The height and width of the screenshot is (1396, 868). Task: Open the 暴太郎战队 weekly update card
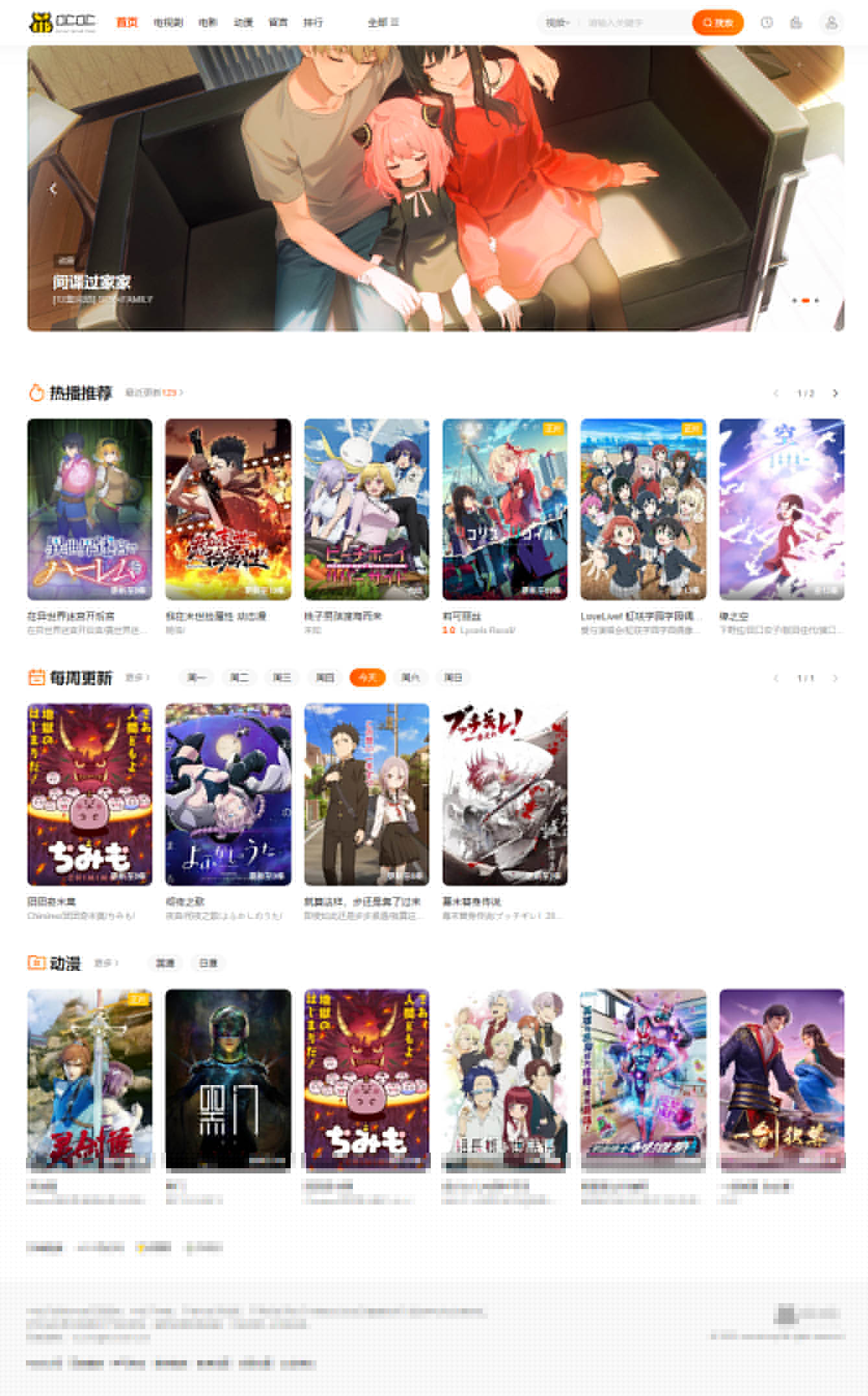pos(504,794)
